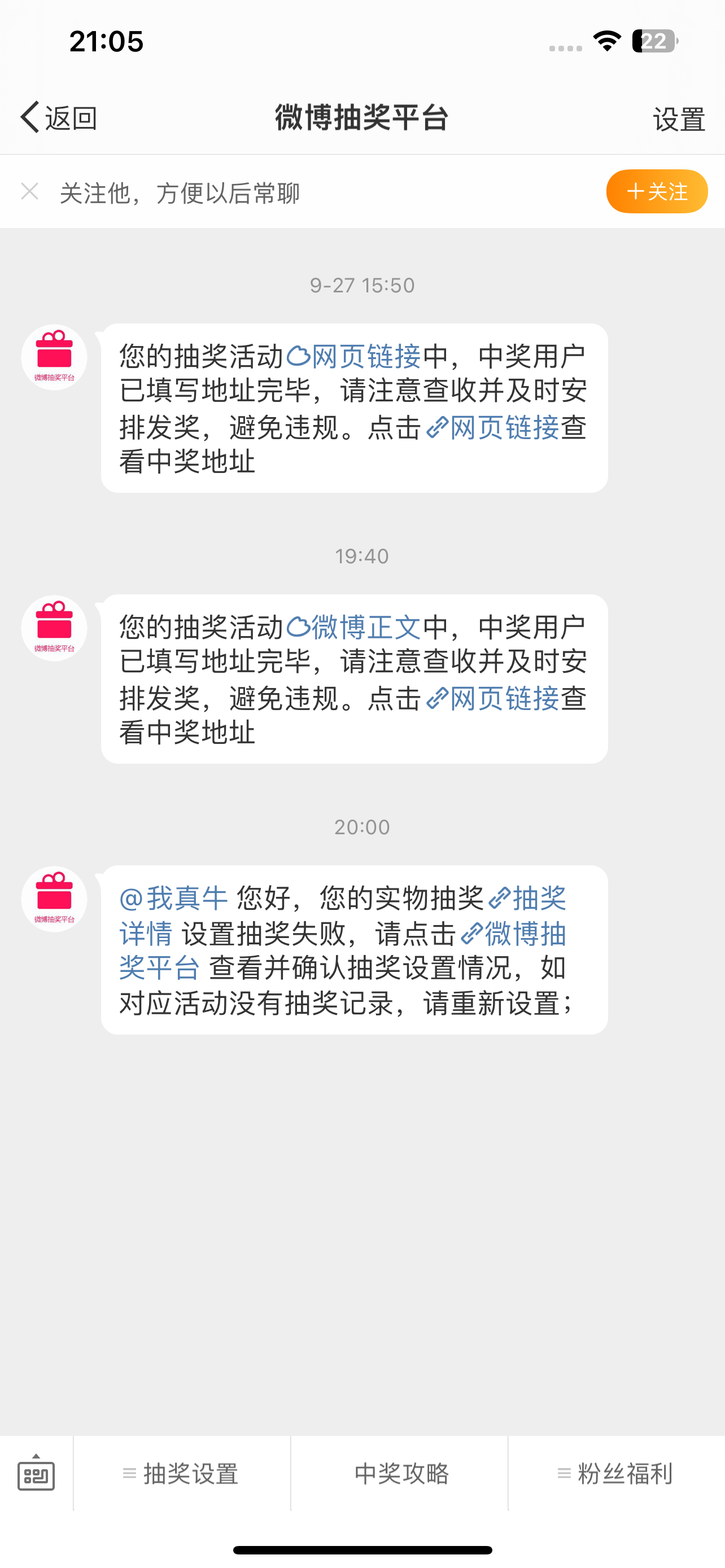Switch to keyboard input mode
The image size is (725, 1568).
click(x=36, y=1473)
